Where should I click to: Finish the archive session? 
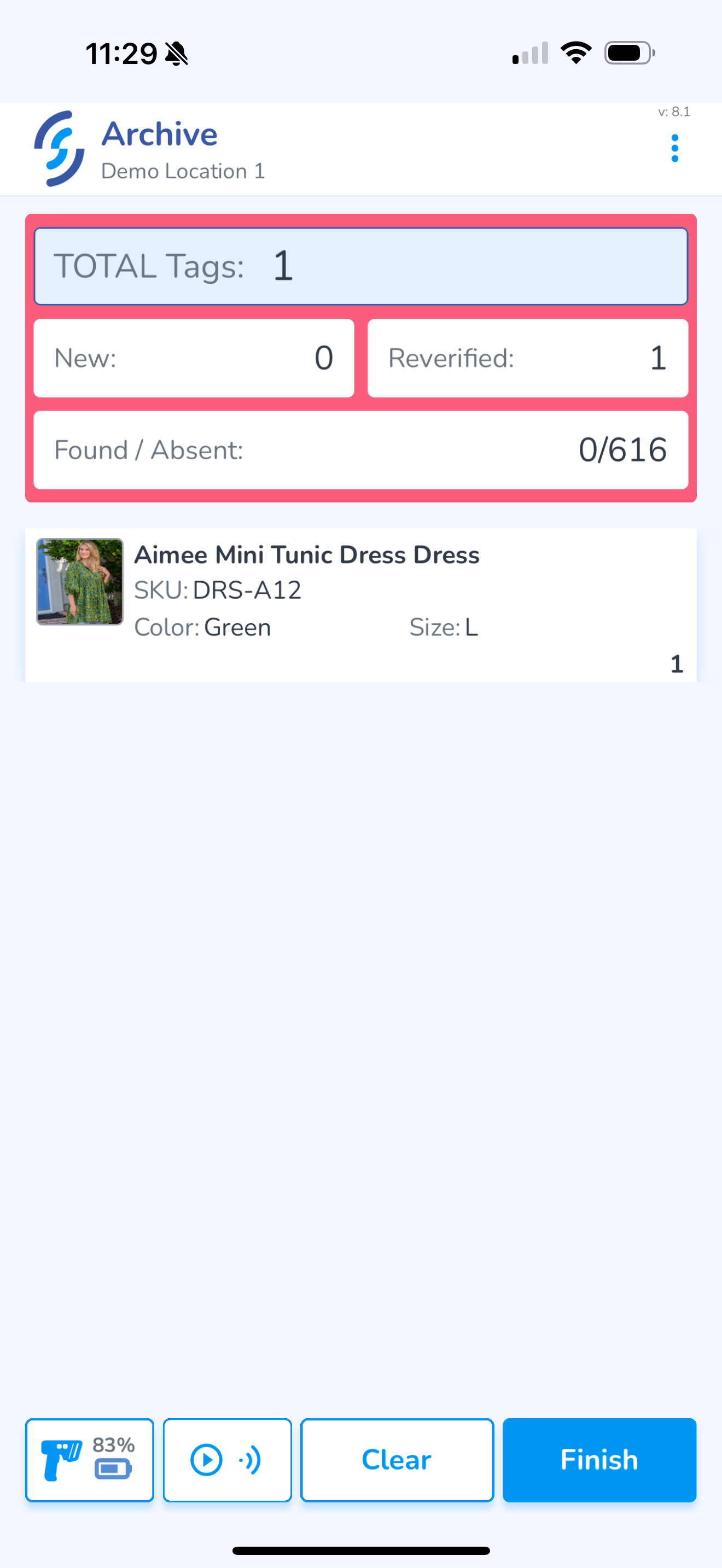pos(599,1460)
